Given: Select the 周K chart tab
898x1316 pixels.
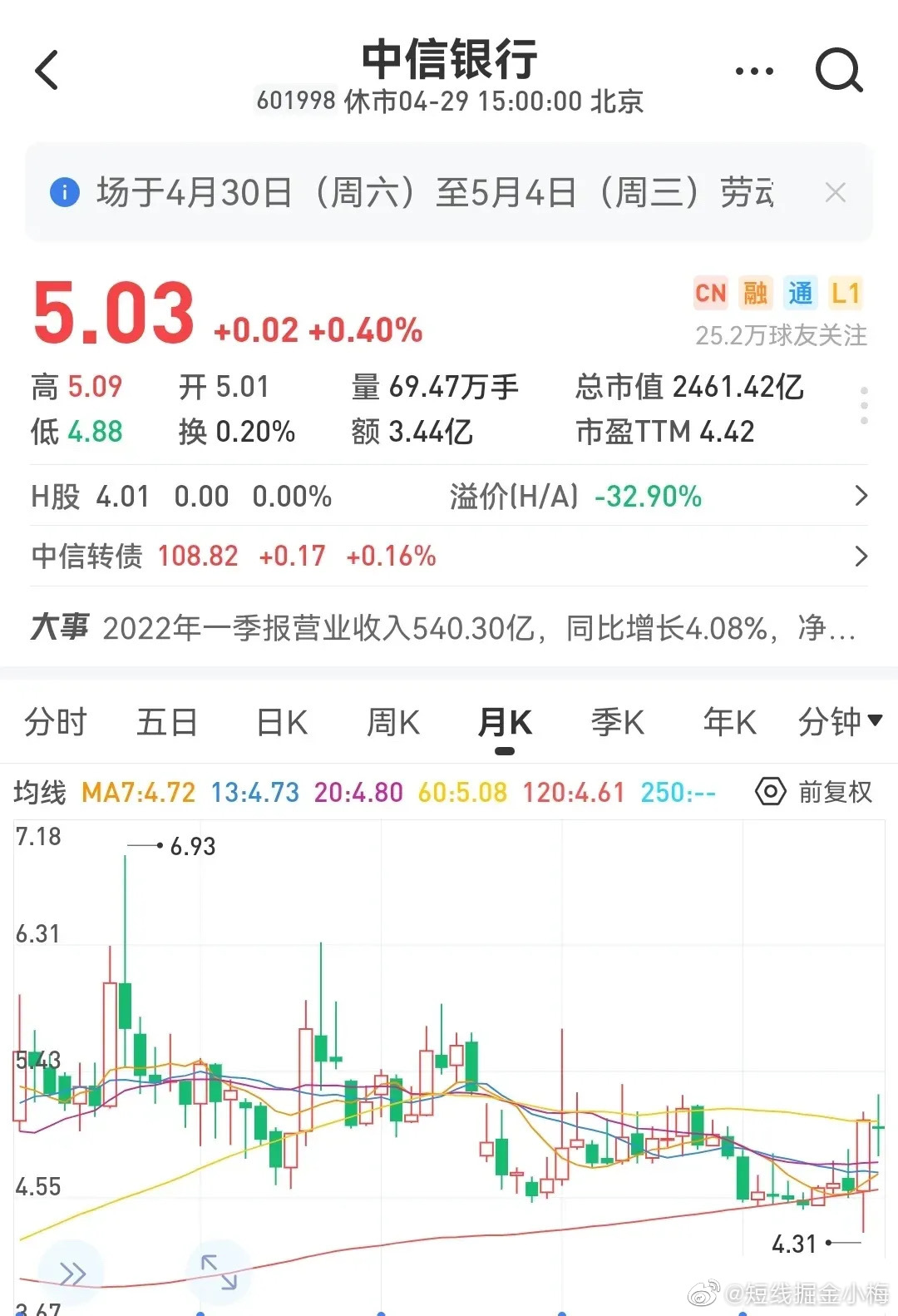Looking at the screenshot, I should point(393,722).
